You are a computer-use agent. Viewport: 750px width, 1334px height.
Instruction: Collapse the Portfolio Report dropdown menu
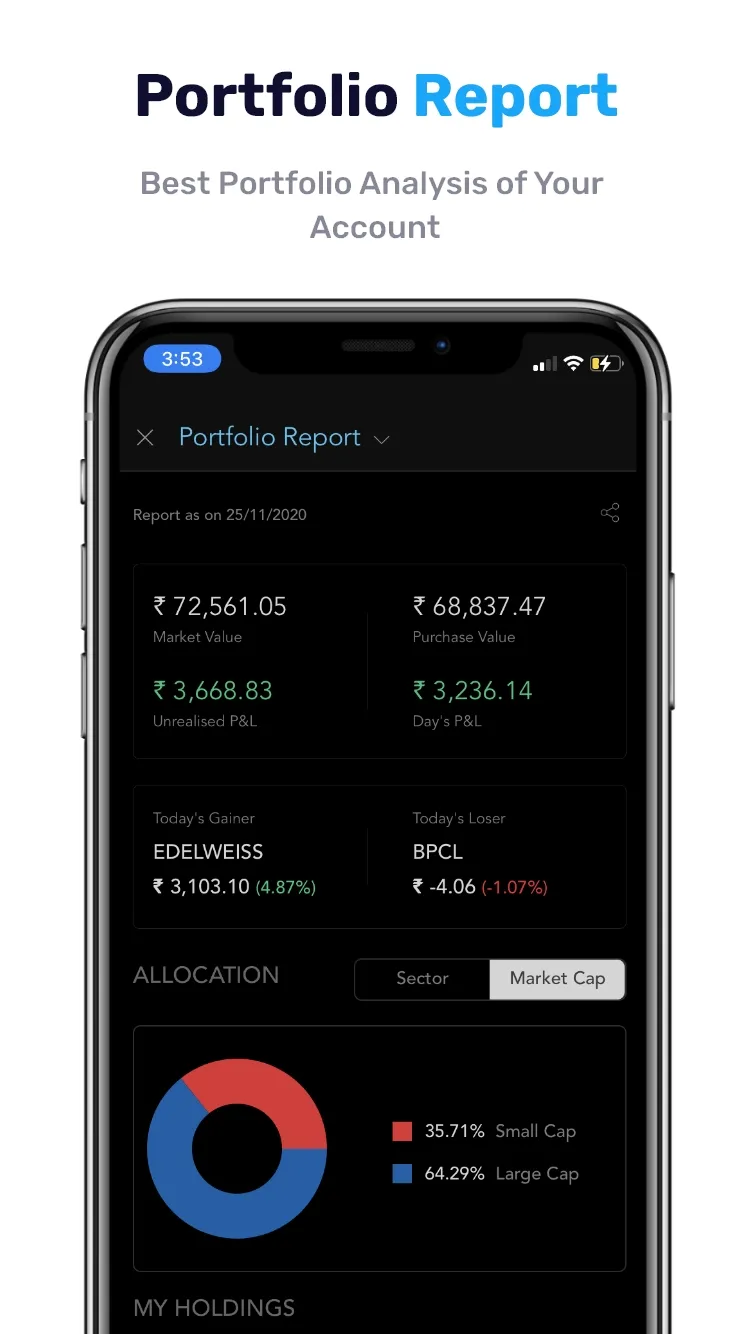click(x=382, y=439)
